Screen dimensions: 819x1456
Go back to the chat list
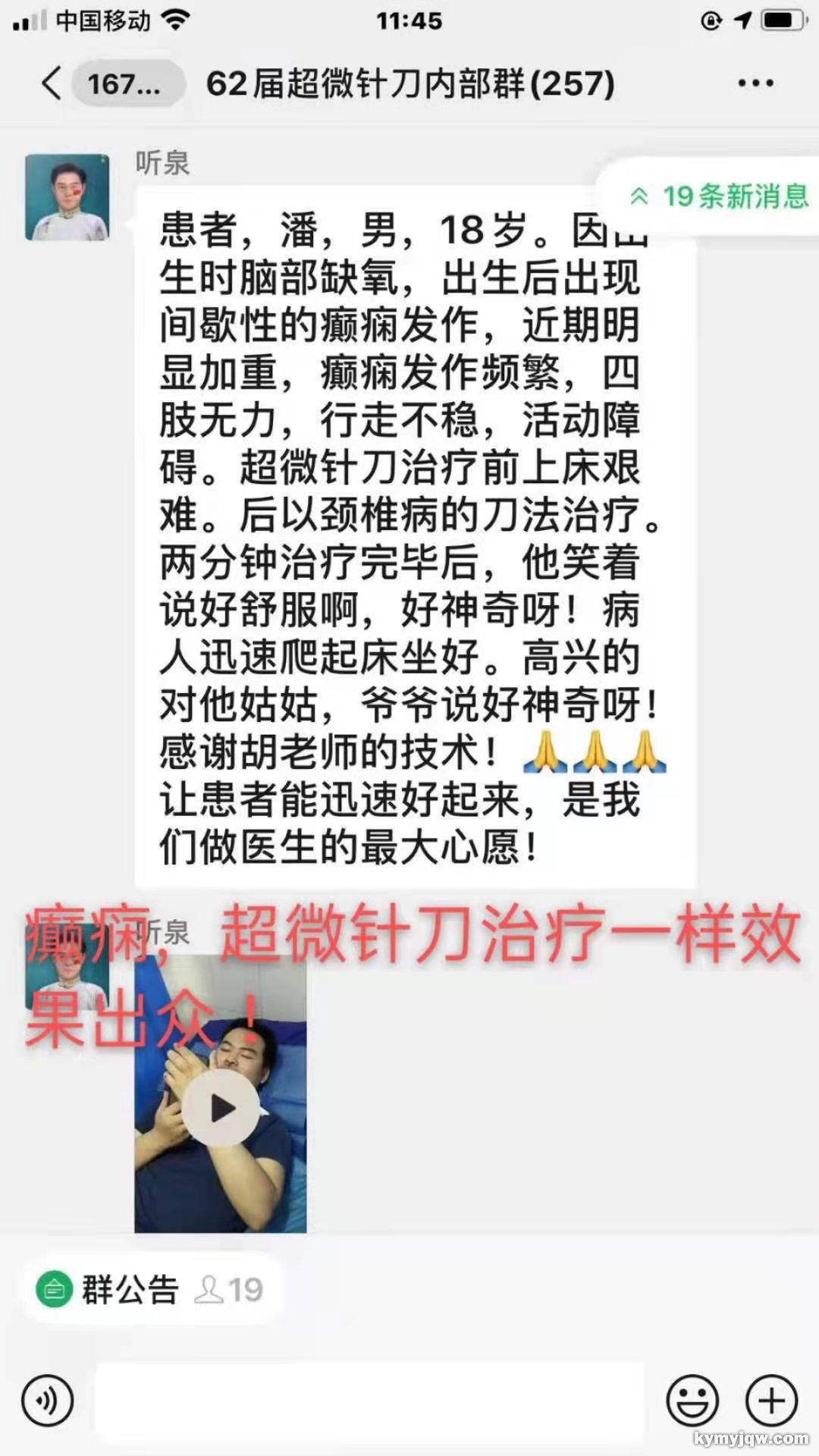tap(52, 83)
